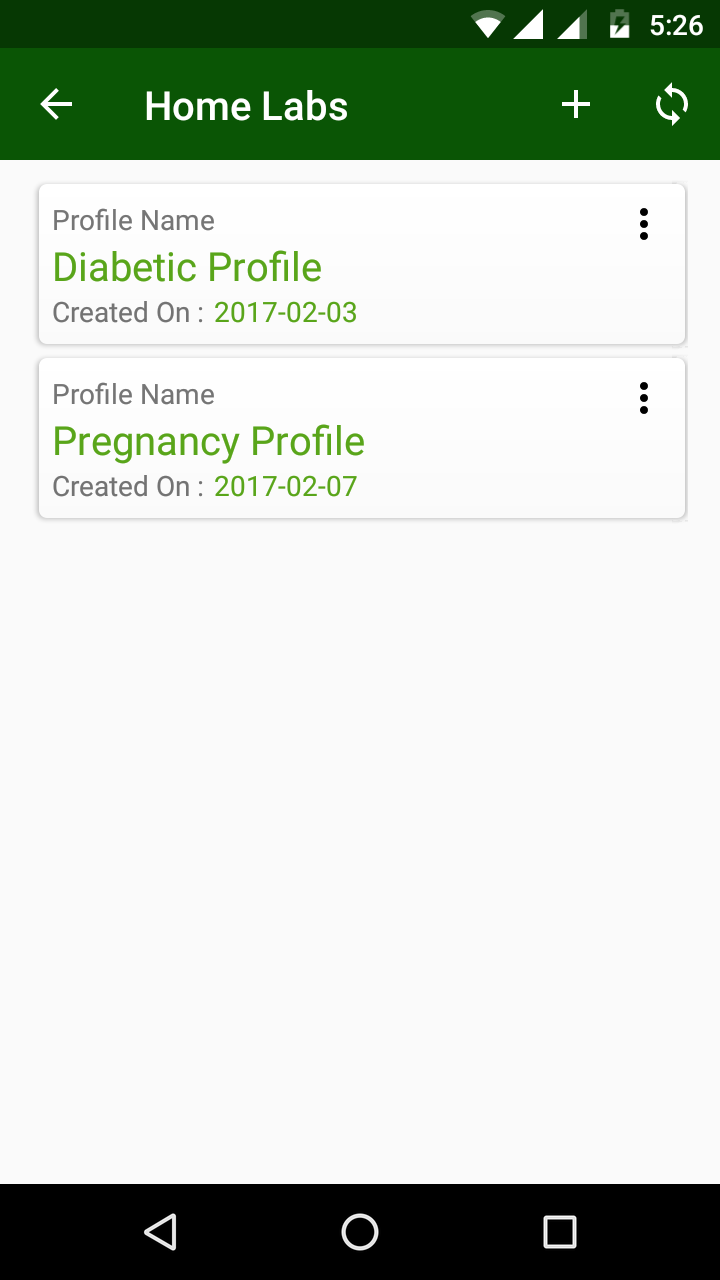Open overflow menu for Pregnancy Profile

(x=643, y=398)
